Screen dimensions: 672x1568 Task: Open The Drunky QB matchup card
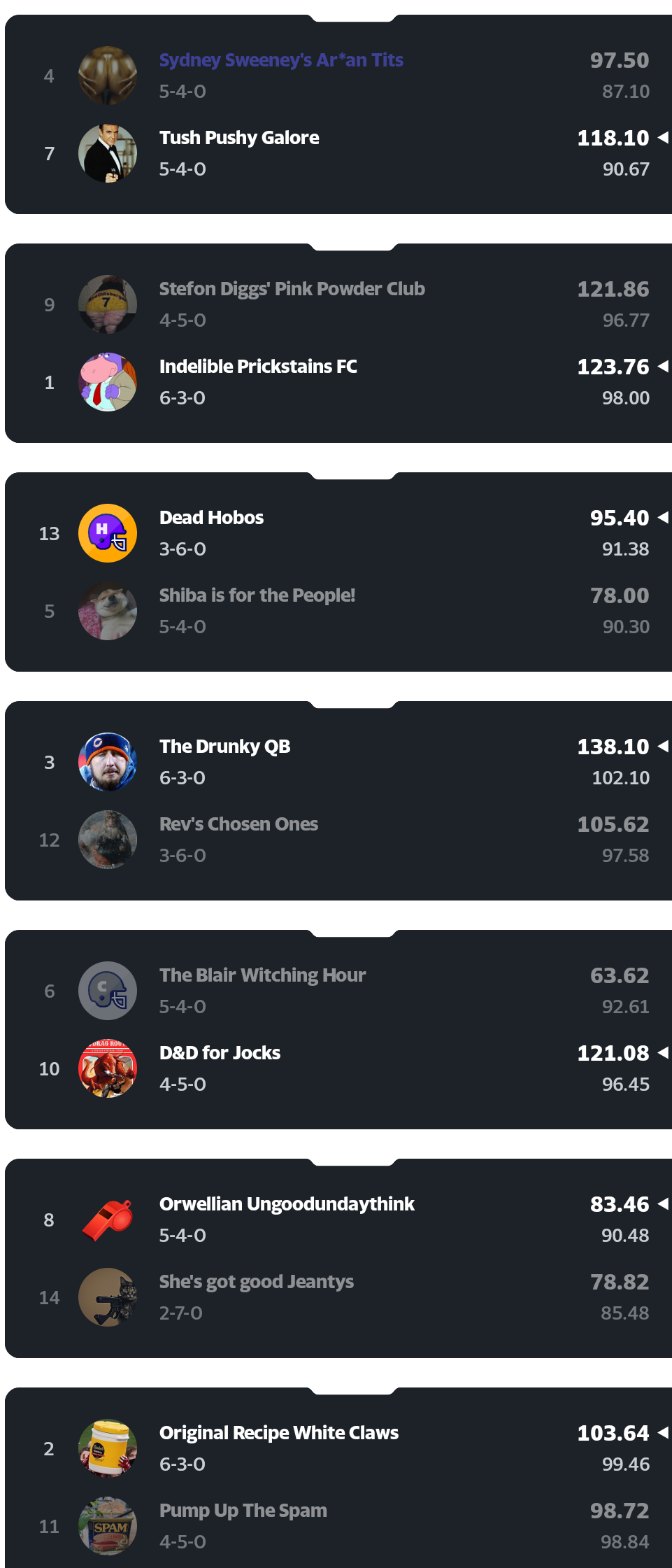(x=224, y=747)
